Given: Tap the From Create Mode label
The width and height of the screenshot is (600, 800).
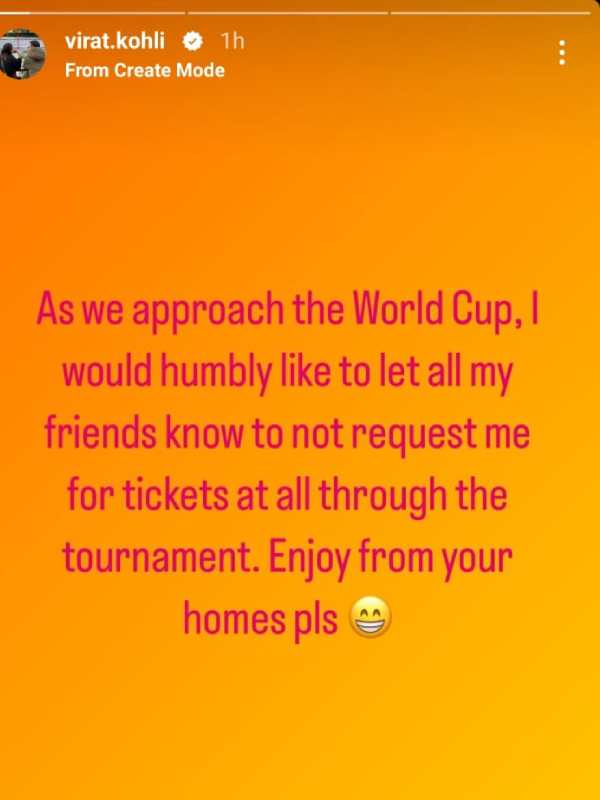Looking at the screenshot, I should click(144, 70).
